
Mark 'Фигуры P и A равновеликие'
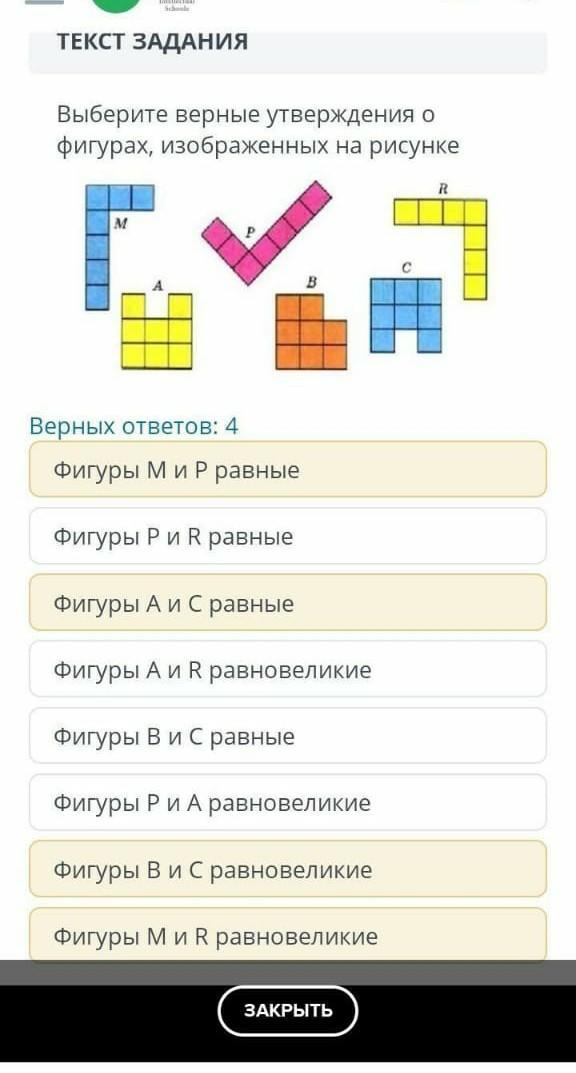tap(288, 802)
